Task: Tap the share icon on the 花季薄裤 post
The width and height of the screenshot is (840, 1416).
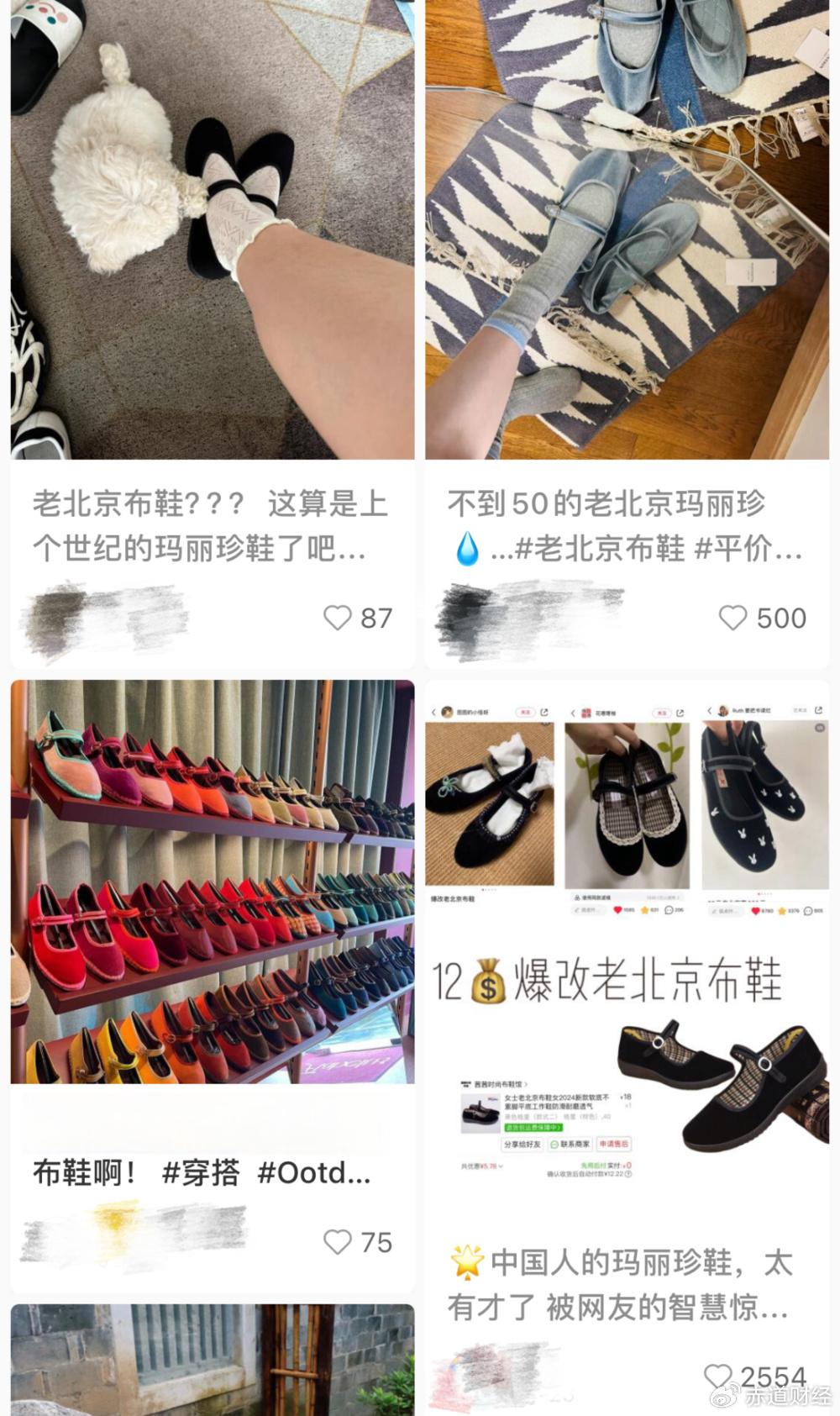Action: (680, 712)
